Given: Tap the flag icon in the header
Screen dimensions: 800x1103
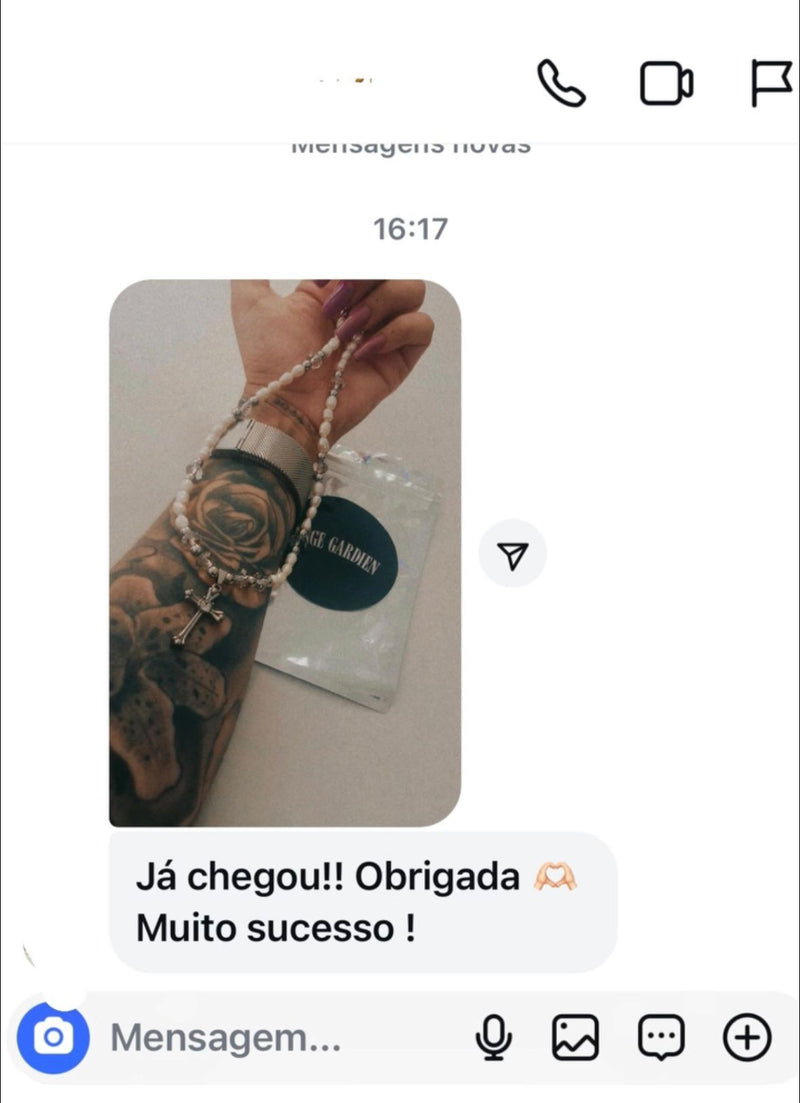Looking at the screenshot, I should (772, 83).
